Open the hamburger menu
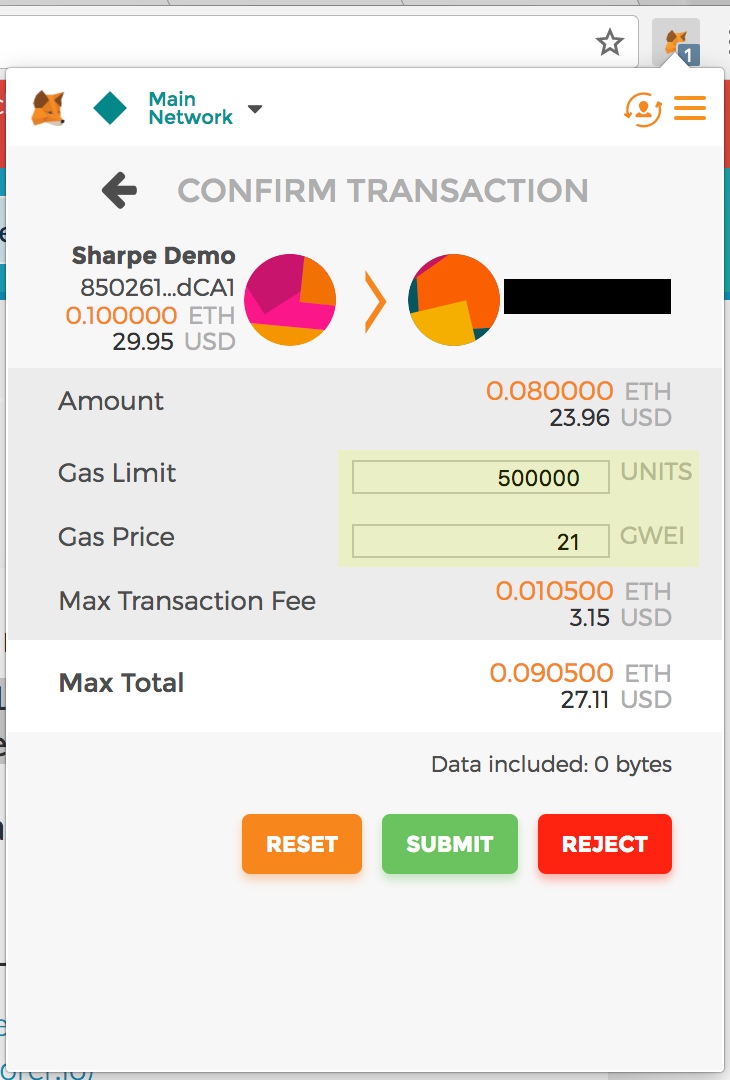Screen dimensions: 730x1080 point(690,108)
